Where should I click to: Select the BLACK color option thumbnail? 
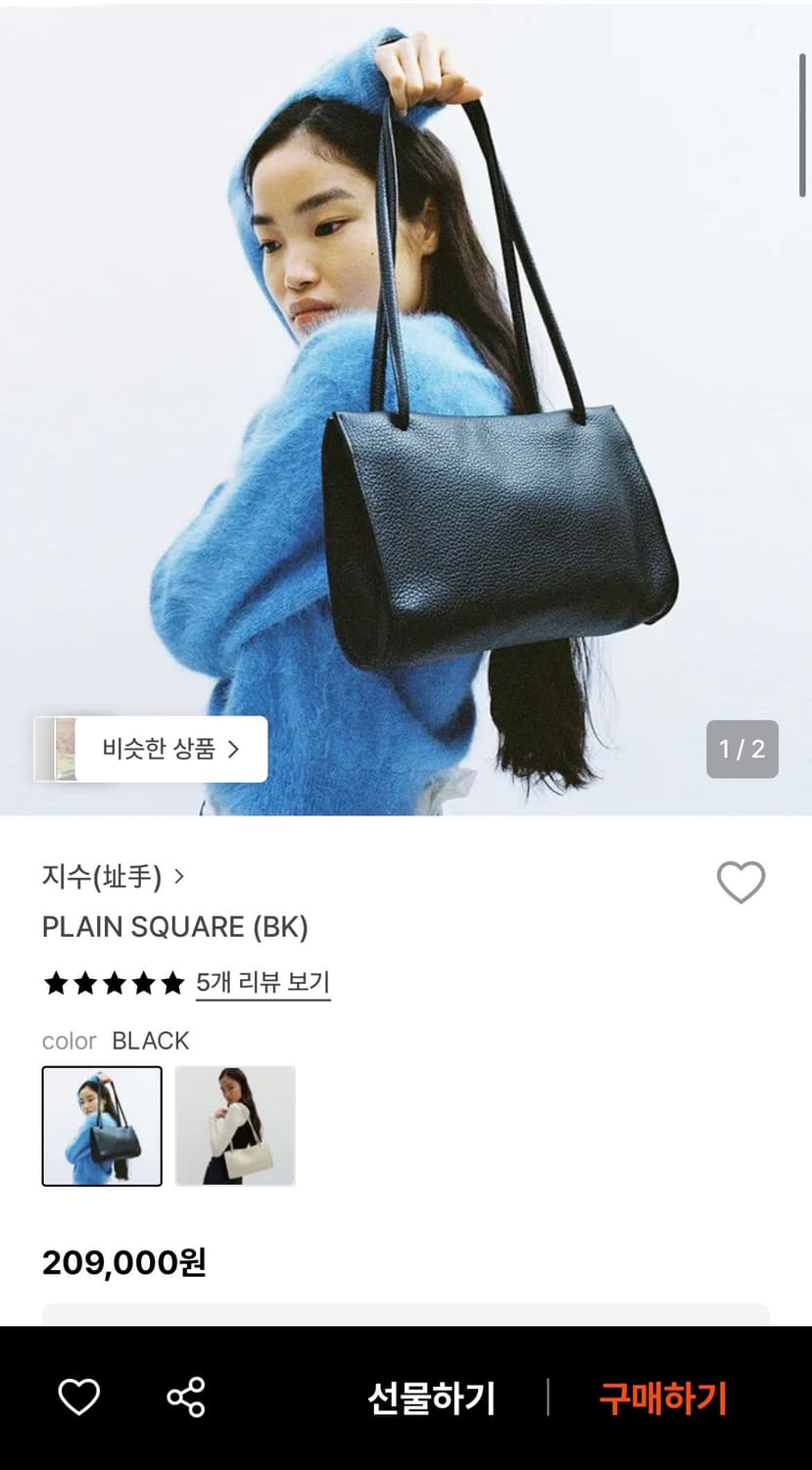[102, 1125]
